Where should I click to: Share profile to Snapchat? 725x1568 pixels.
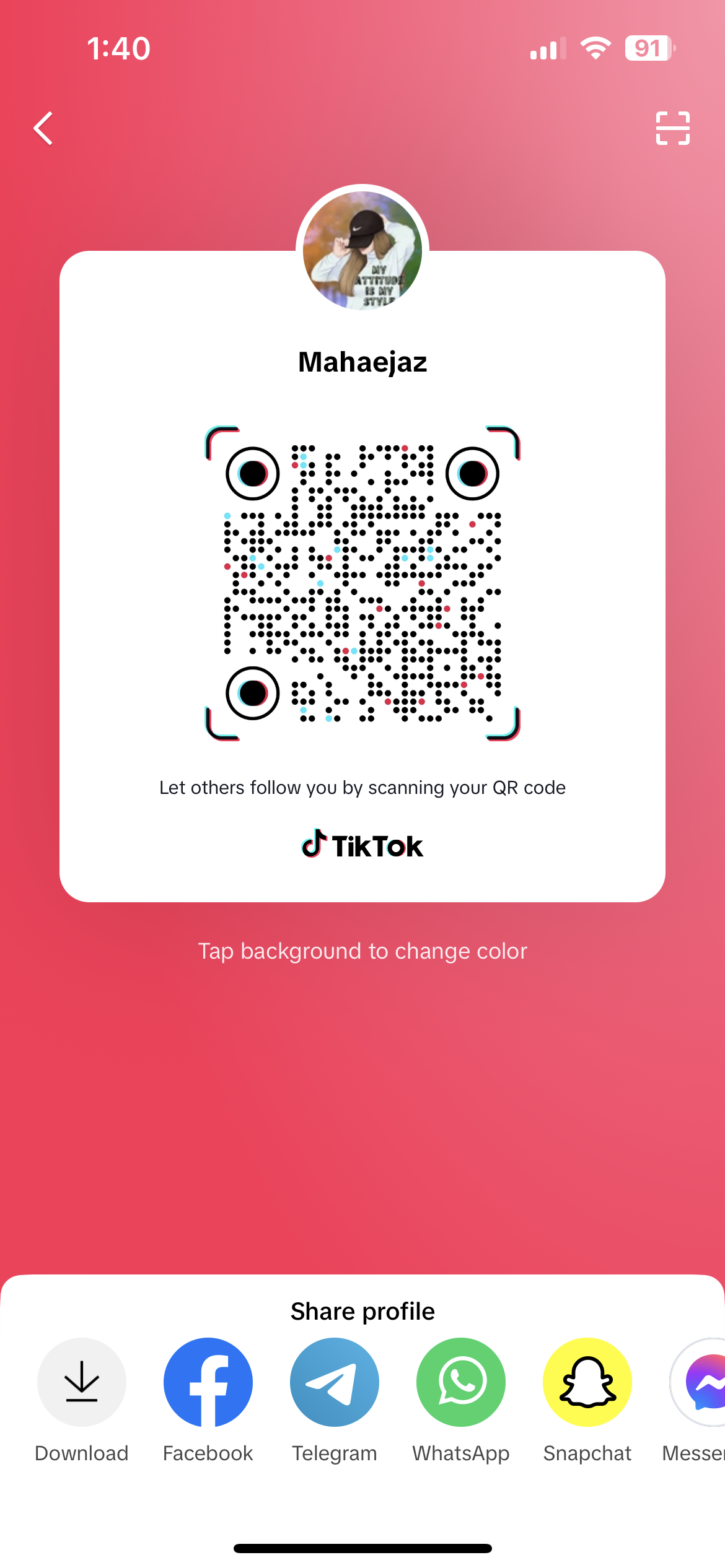[587, 1382]
